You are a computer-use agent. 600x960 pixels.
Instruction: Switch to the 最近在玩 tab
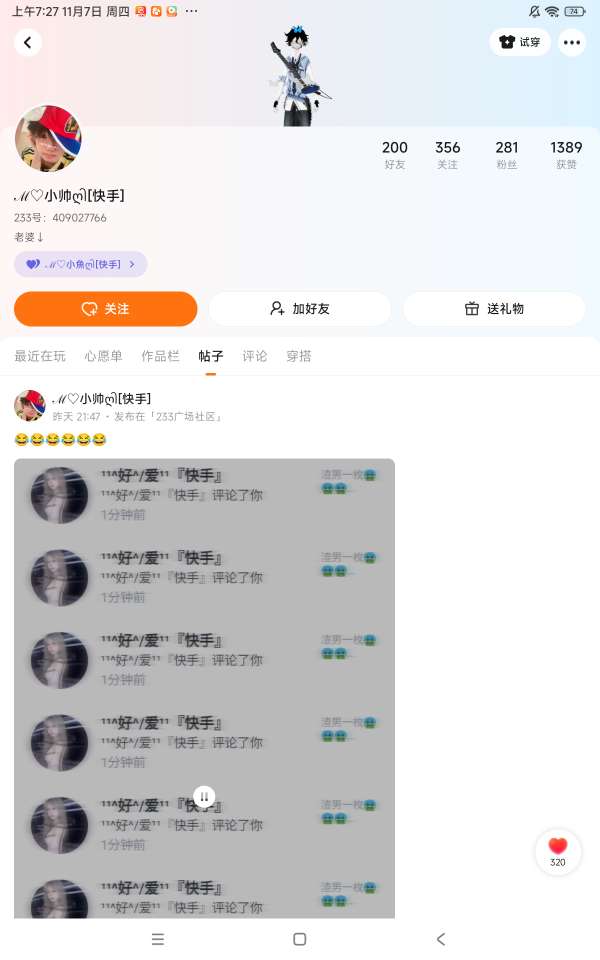pyautogui.click(x=40, y=356)
